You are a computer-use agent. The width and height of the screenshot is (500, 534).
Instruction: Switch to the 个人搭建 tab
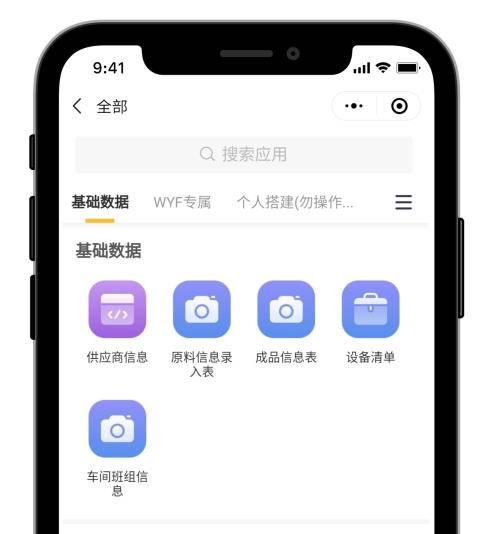295,202
